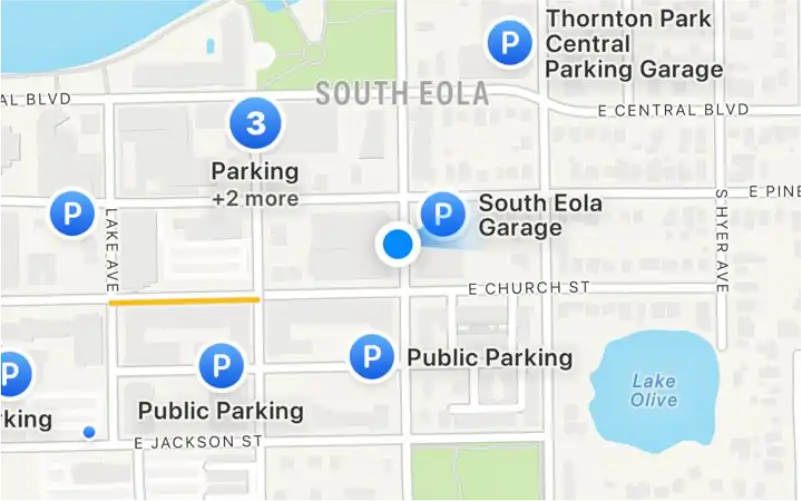Tap the blue current location dot
Screen dimensions: 801x501
click(398, 244)
